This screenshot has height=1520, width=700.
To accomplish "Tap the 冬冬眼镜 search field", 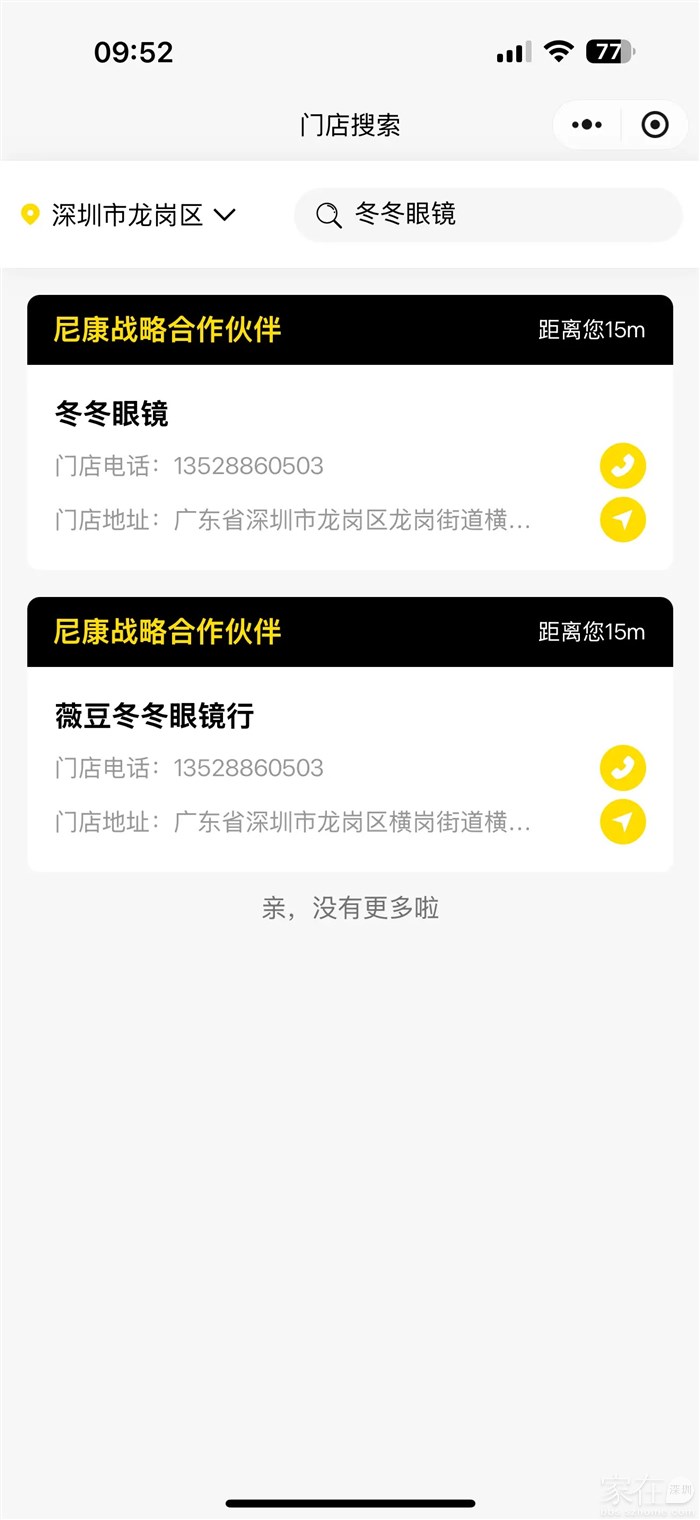I will (488, 214).
